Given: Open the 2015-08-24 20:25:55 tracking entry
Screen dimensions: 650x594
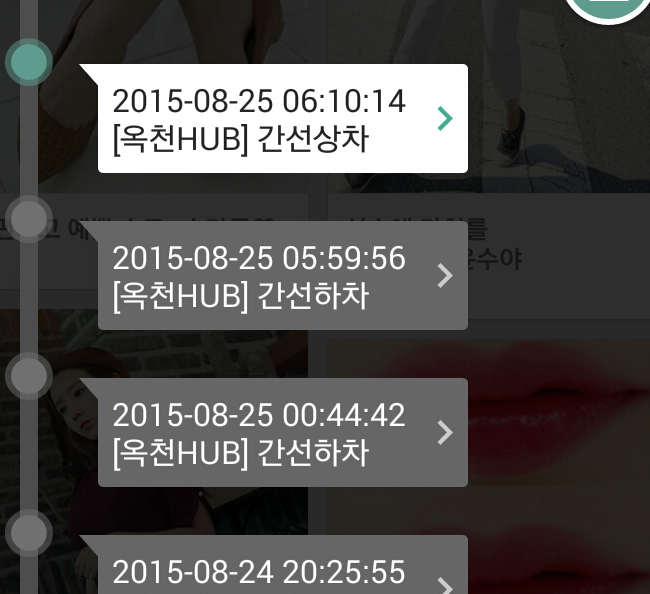Looking at the screenshot, I should 282,571.
